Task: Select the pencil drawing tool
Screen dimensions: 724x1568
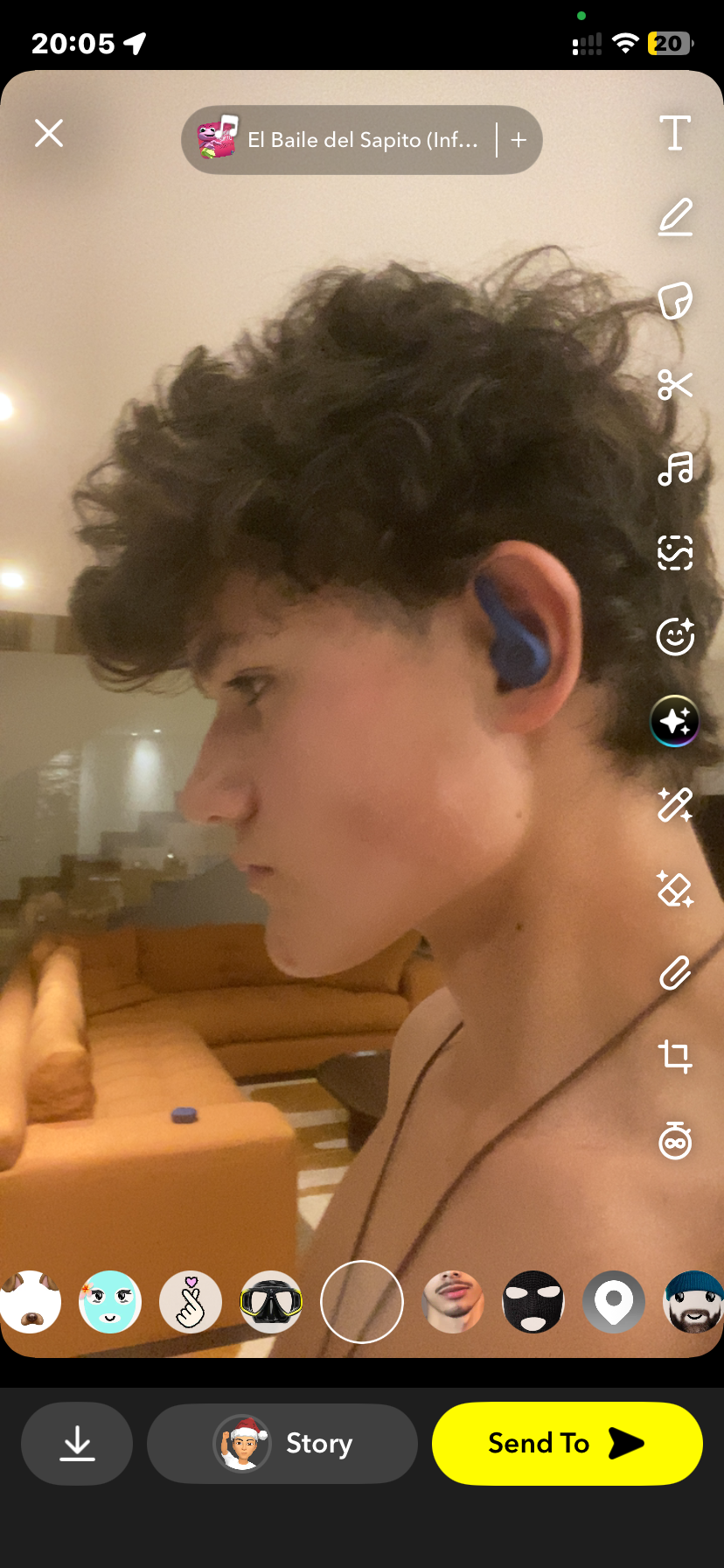Action: pyautogui.click(x=674, y=217)
